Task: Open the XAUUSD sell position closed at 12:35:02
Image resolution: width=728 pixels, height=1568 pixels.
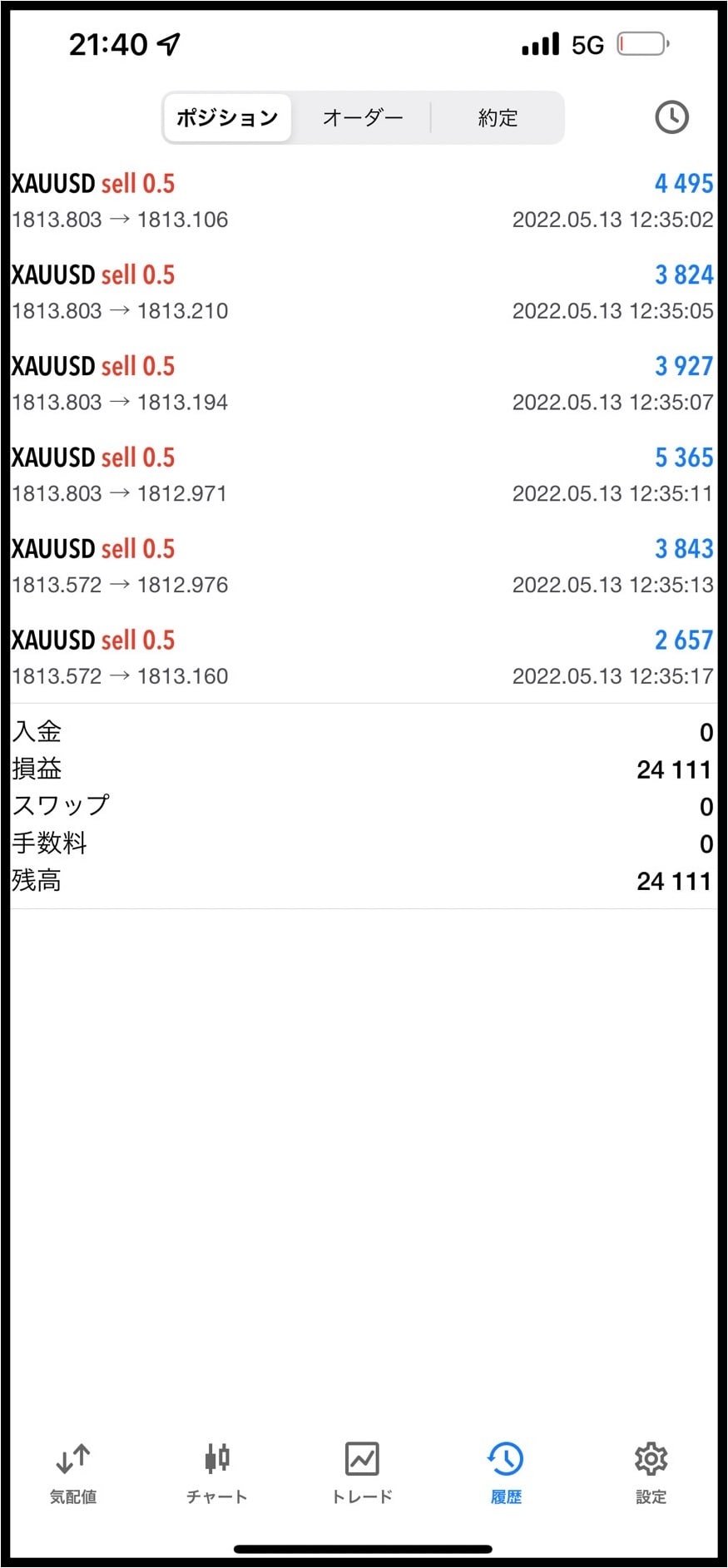Action: coord(364,200)
